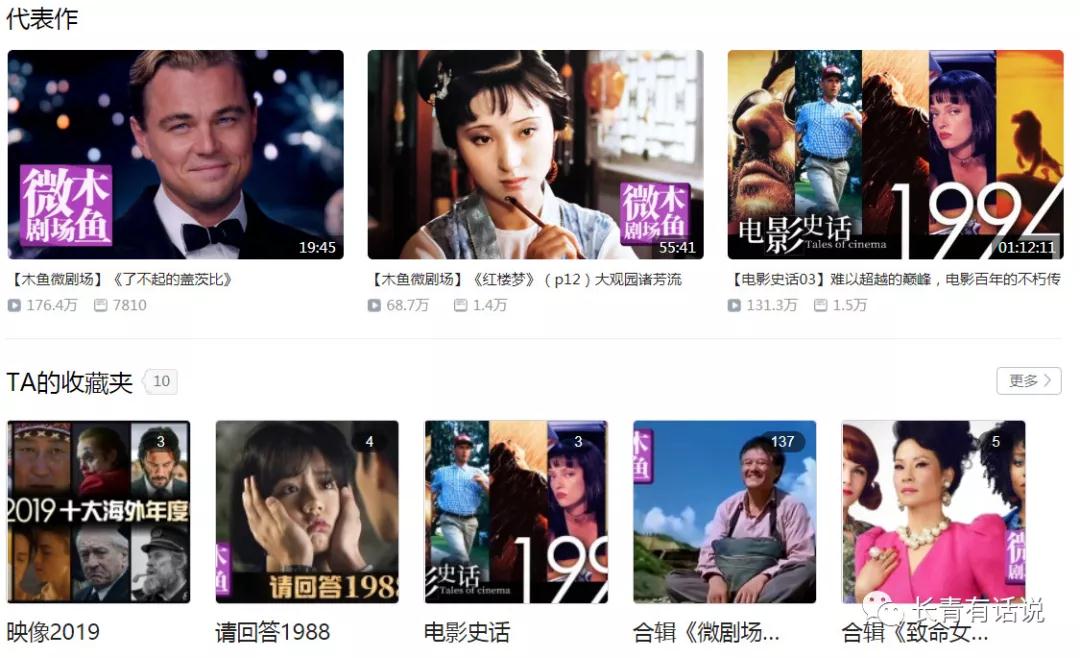This screenshot has width=1080, height=658.
Task: Play the 红楼梦 p12 大观园诸芳流 video
Action: [x=535, y=155]
